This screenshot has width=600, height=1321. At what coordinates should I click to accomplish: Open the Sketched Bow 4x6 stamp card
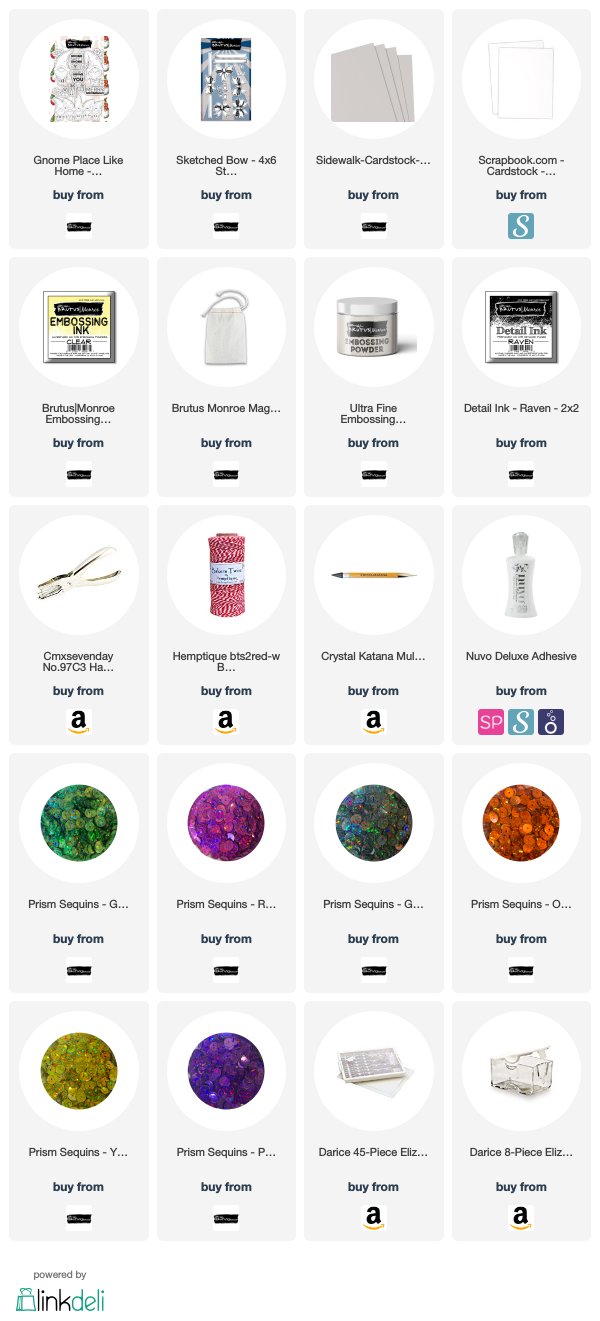tap(226, 129)
